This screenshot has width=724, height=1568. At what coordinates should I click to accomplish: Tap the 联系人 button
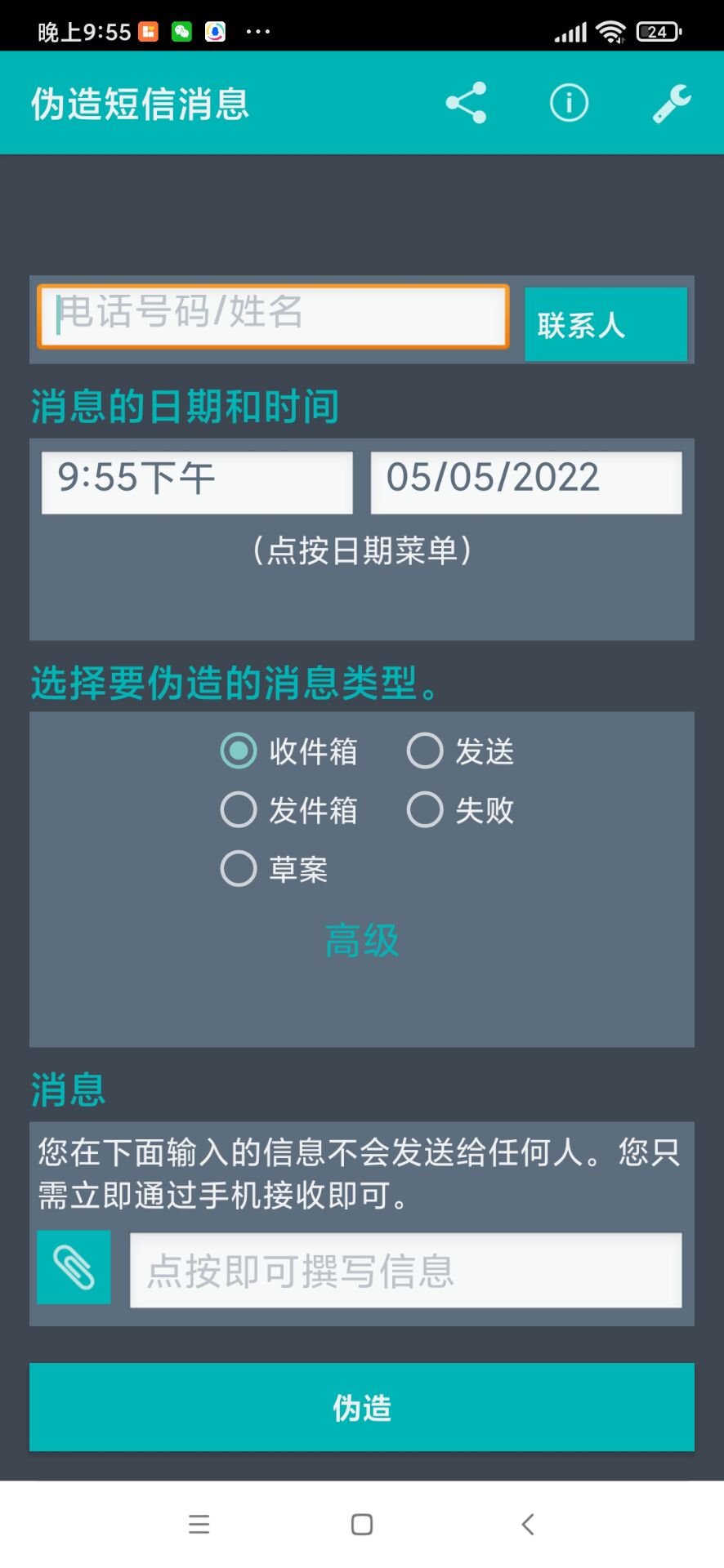[606, 324]
